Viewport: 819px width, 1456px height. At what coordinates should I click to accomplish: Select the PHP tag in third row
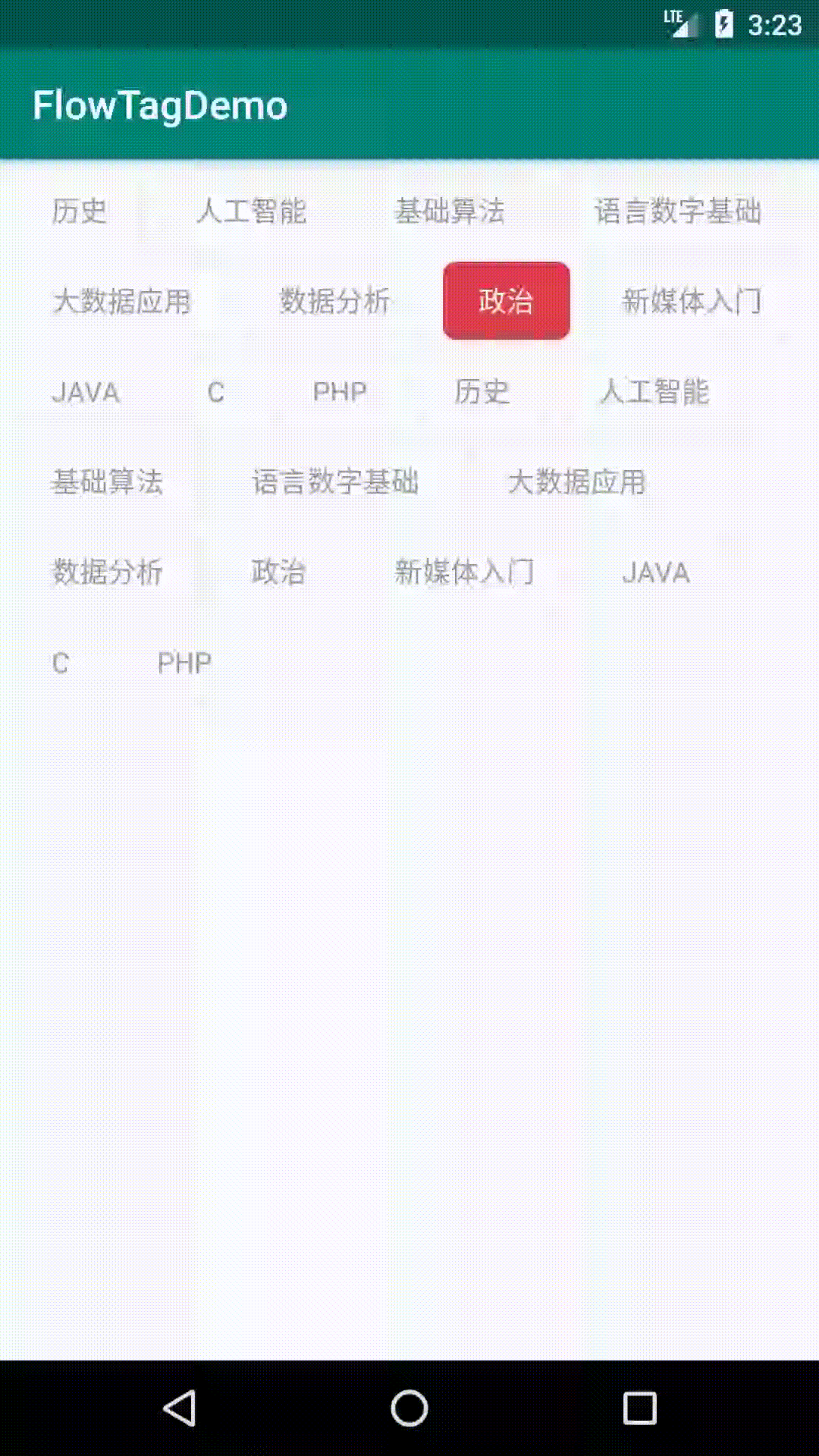coord(340,393)
